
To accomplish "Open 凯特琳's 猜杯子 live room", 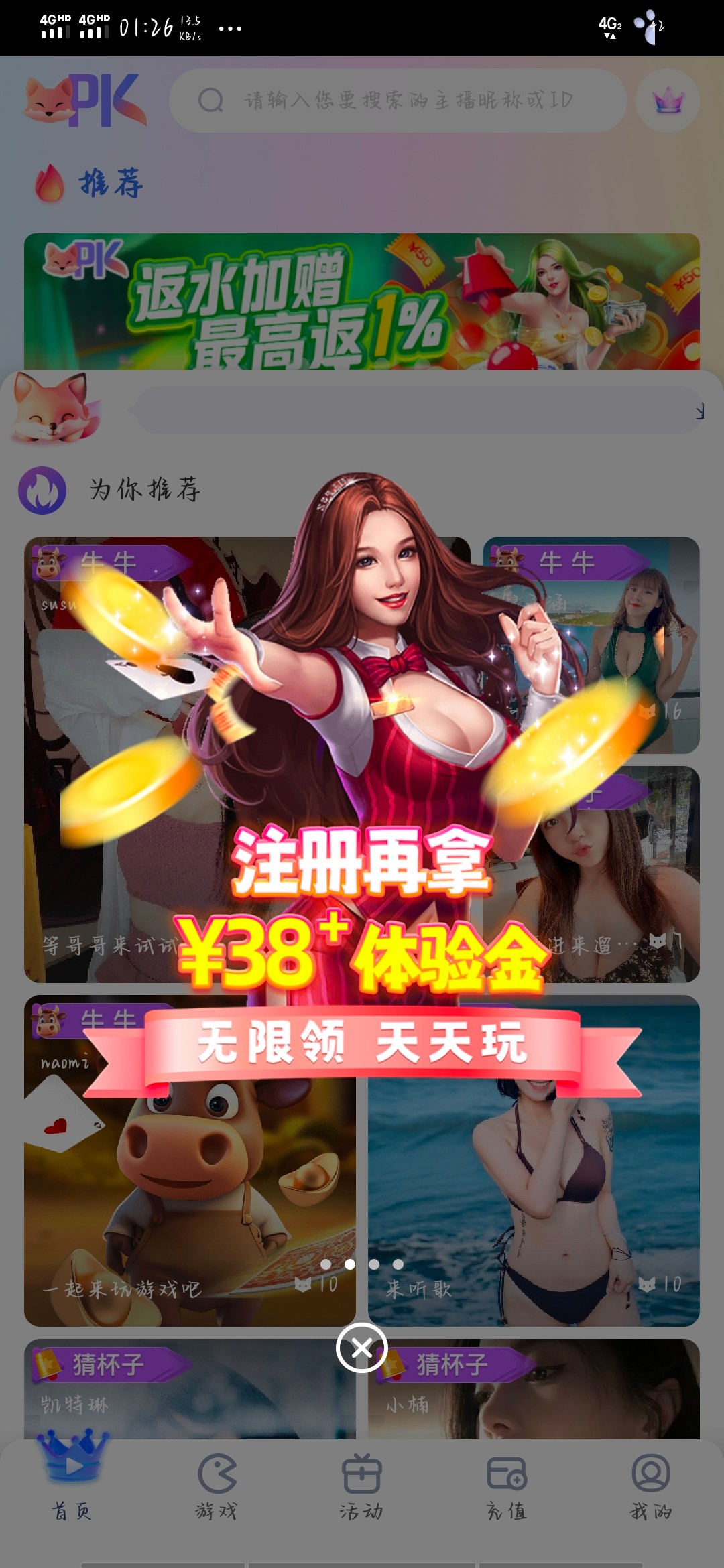I will coord(190,1388).
